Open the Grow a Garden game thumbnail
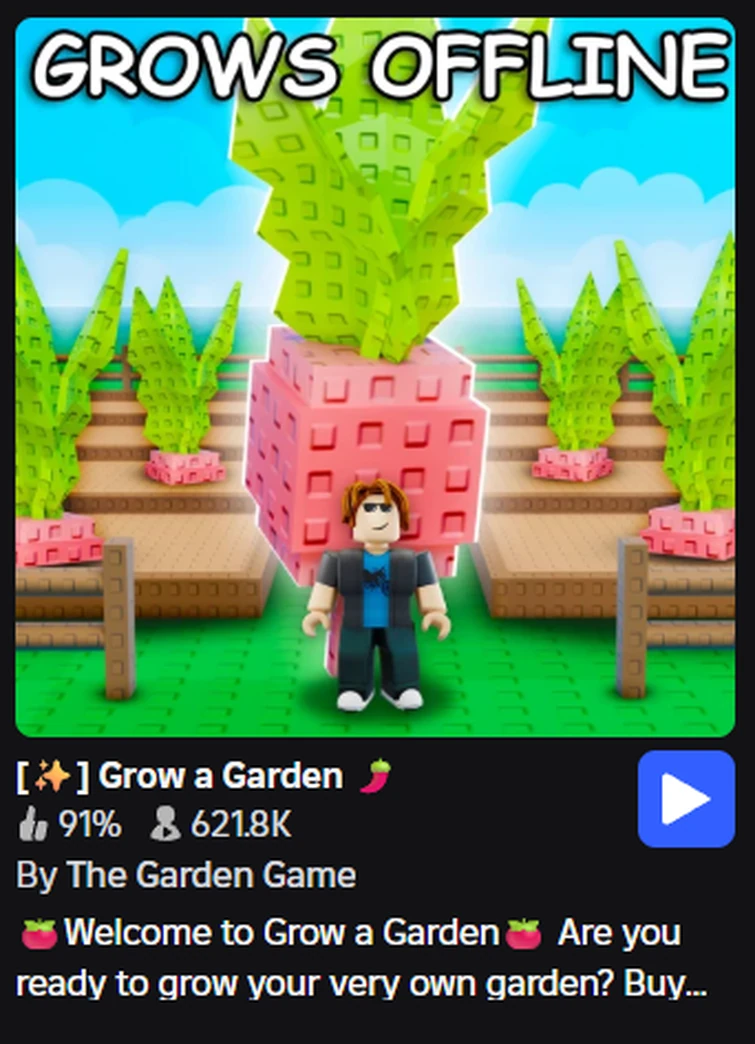 click(375, 377)
